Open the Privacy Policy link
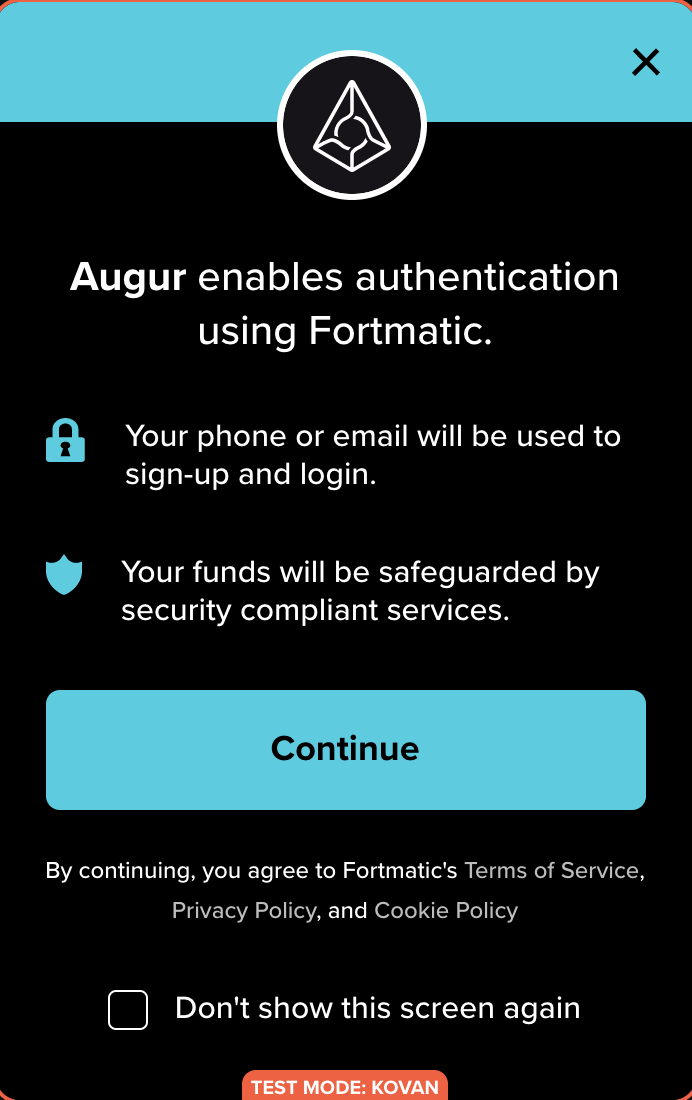This screenshot has height=1100, width=692. pyautogui.click(x=243, y=910)
